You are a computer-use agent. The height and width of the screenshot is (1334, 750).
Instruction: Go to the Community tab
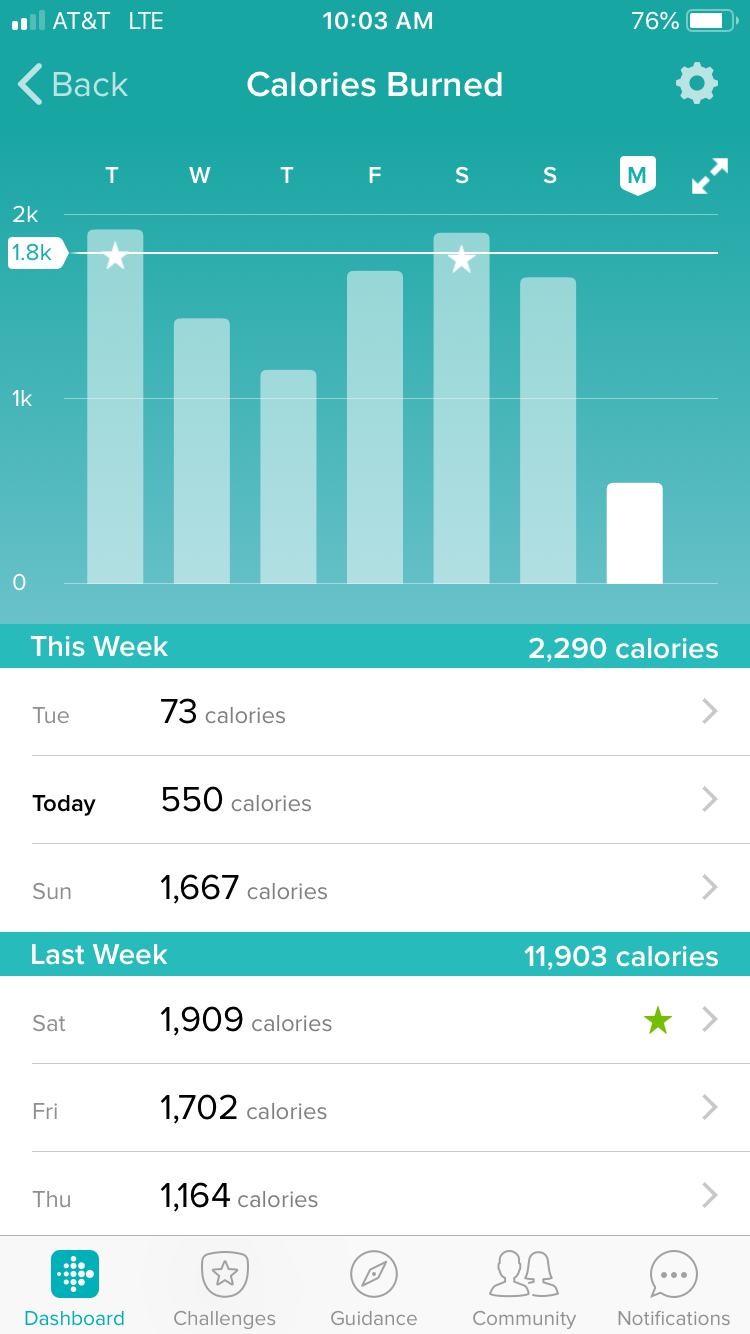[524, 1287]
